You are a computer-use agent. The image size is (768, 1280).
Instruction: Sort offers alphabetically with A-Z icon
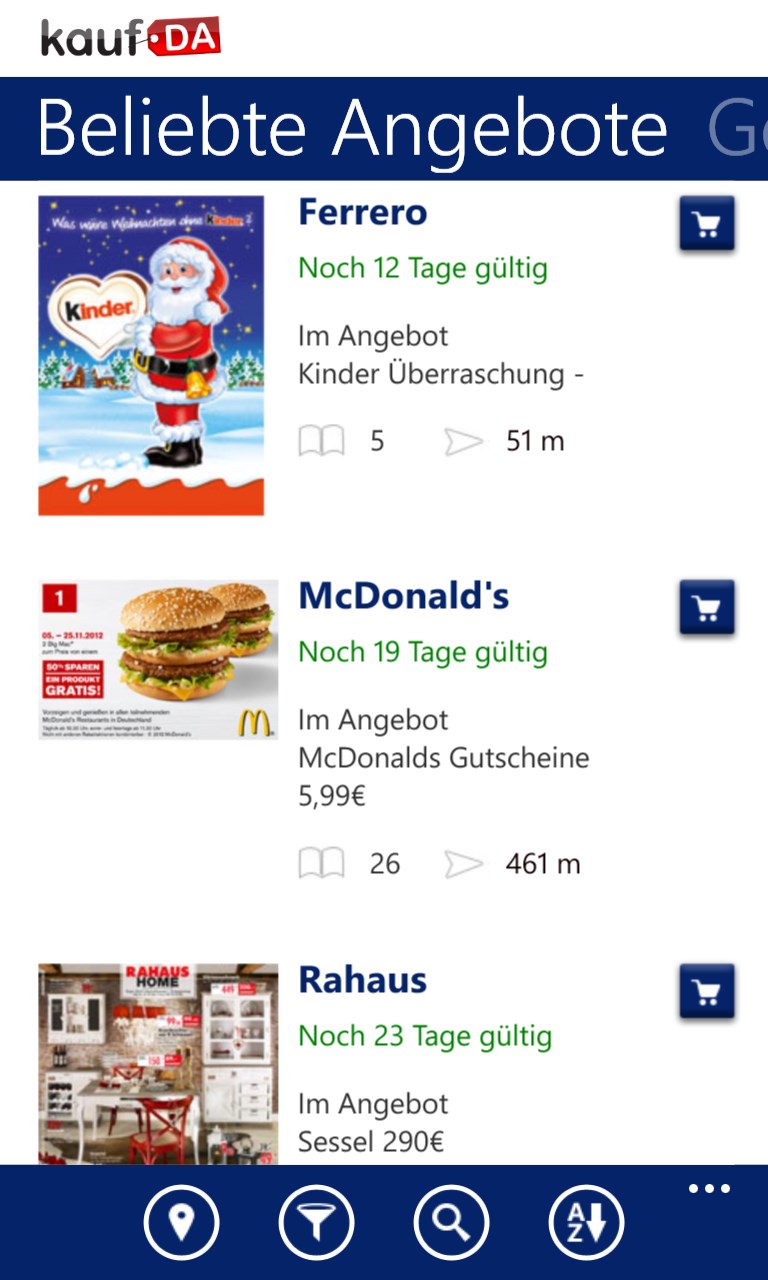point(586,1221)
